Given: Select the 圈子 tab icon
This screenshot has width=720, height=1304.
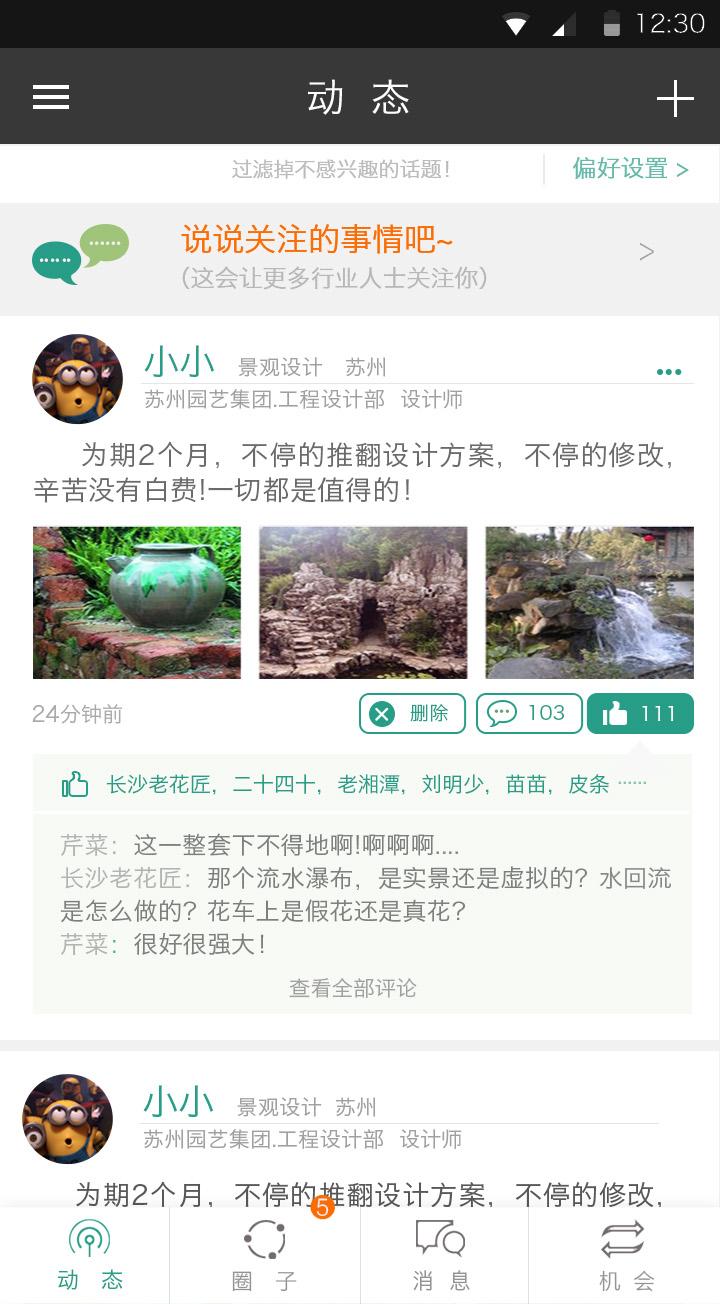Looking at the screenshot, I should tap(265, 1238).
